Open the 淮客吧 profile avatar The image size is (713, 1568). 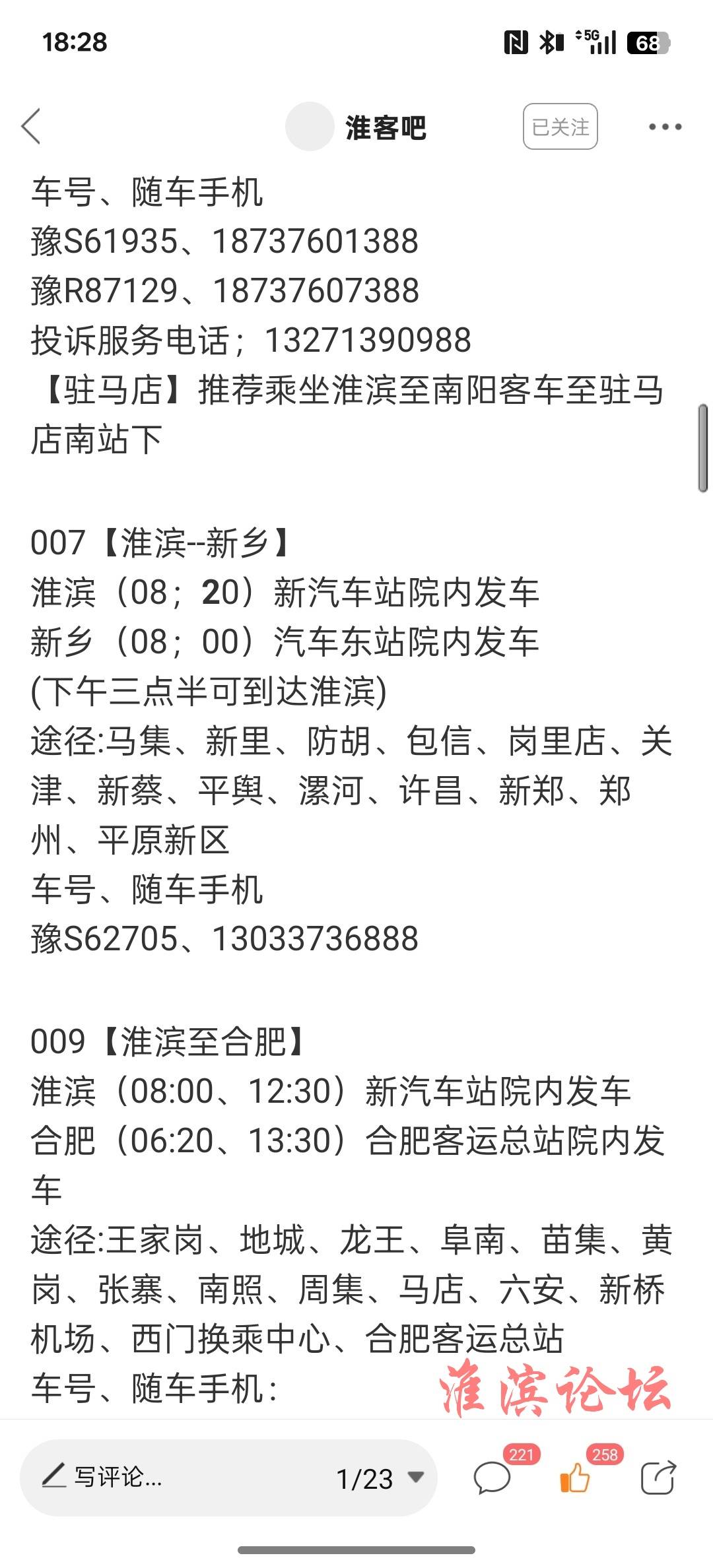pyautogui.click(x=310, y=126)
